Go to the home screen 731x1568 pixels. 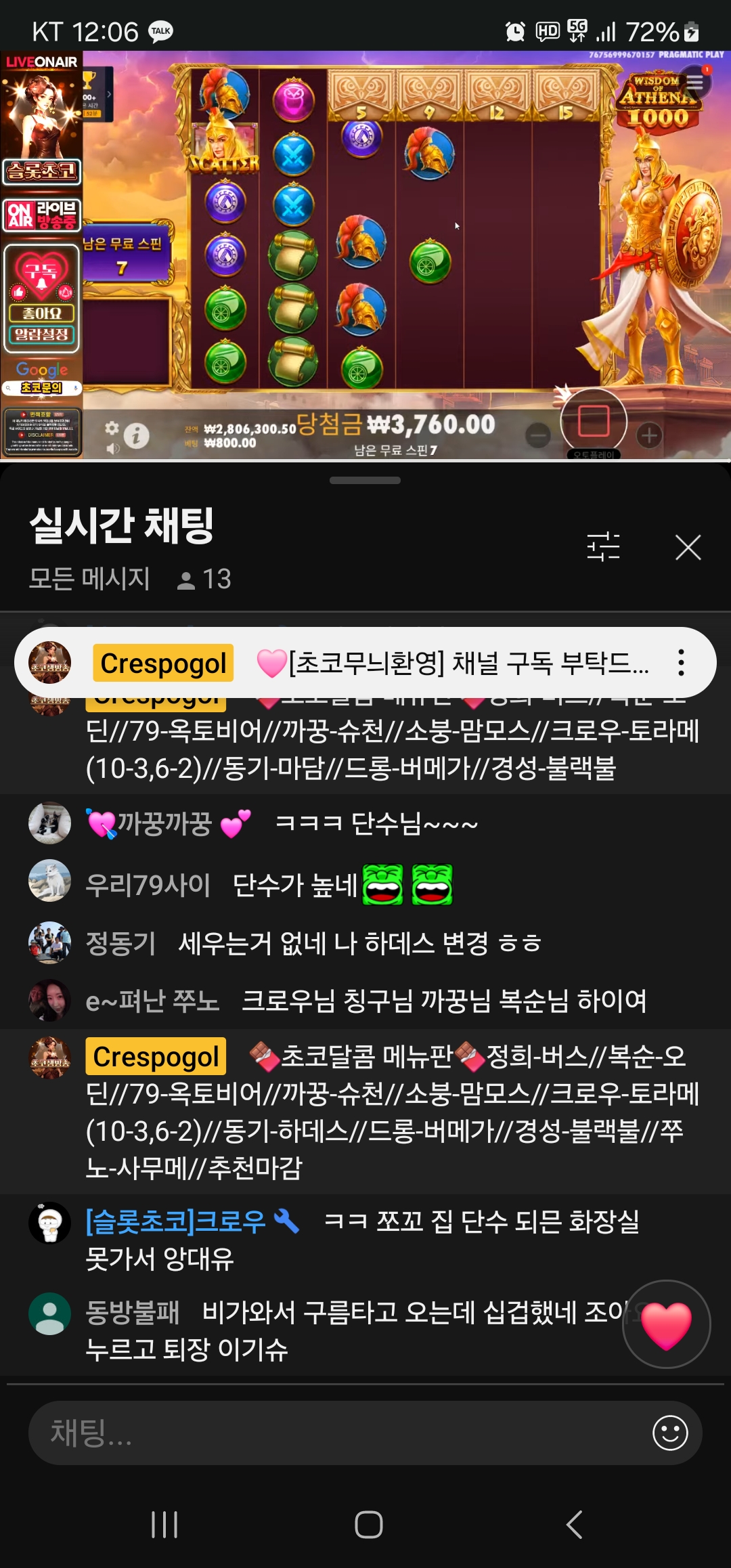(368, 1525)
